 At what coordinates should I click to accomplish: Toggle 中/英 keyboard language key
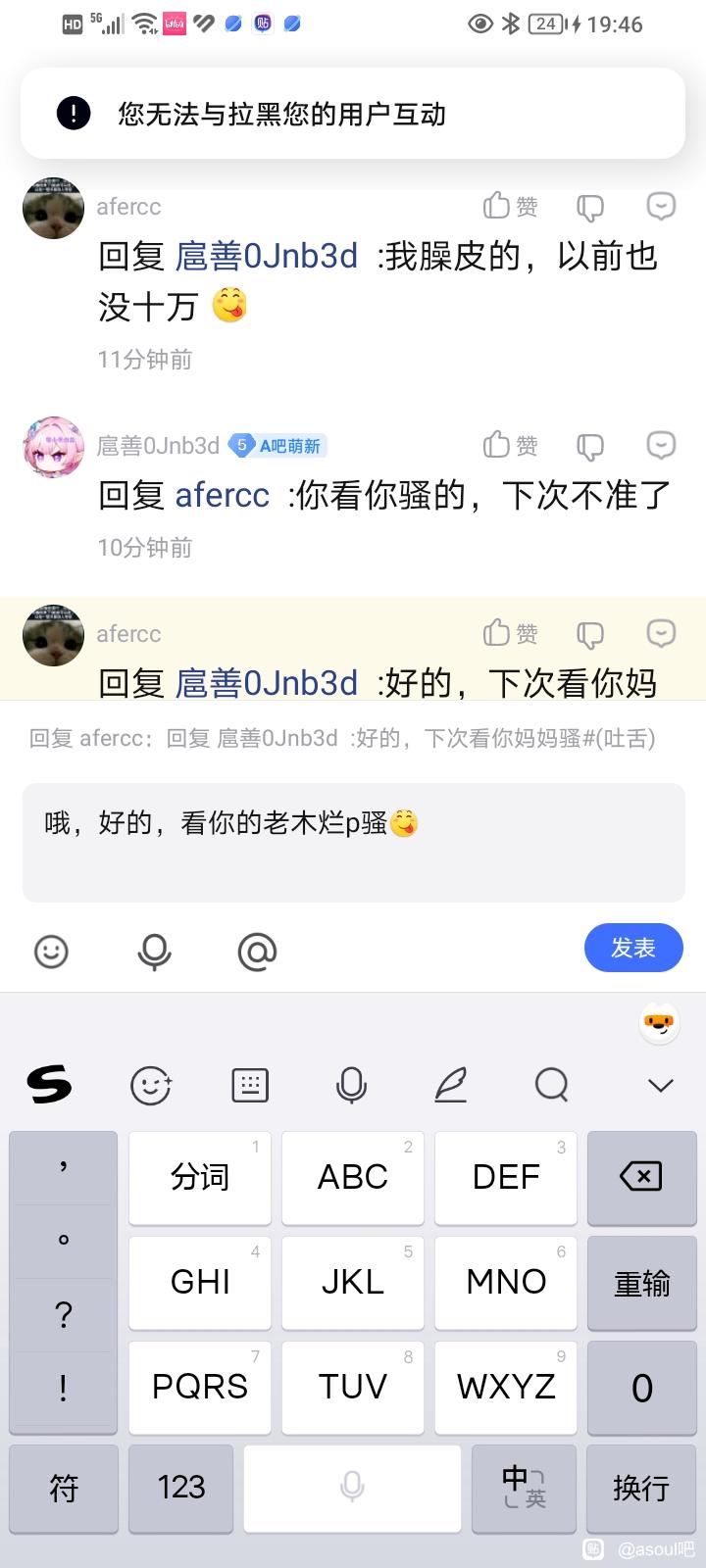click(524, 1488)
